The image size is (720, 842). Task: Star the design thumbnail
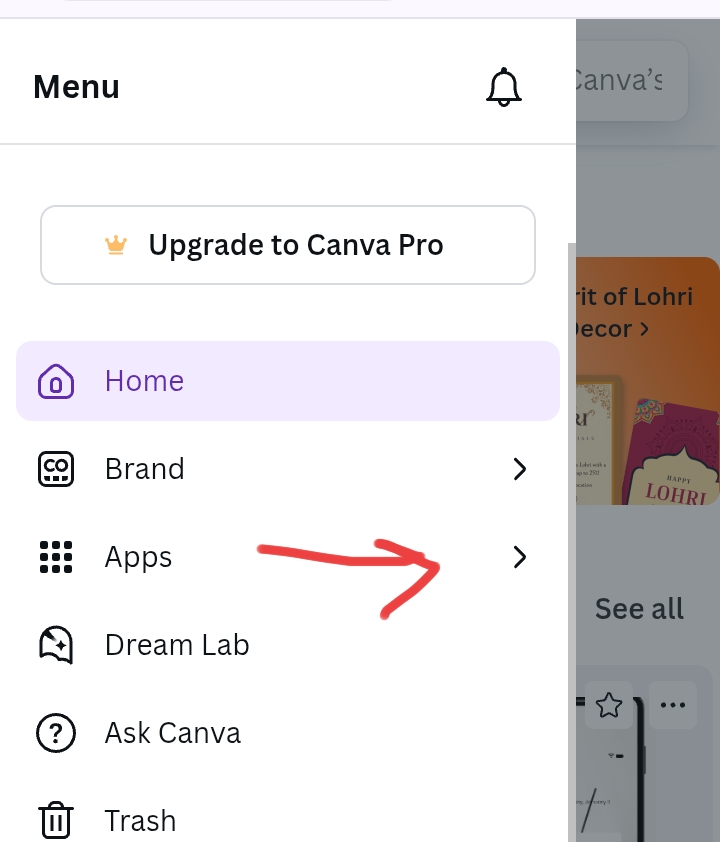click(609, 705)
